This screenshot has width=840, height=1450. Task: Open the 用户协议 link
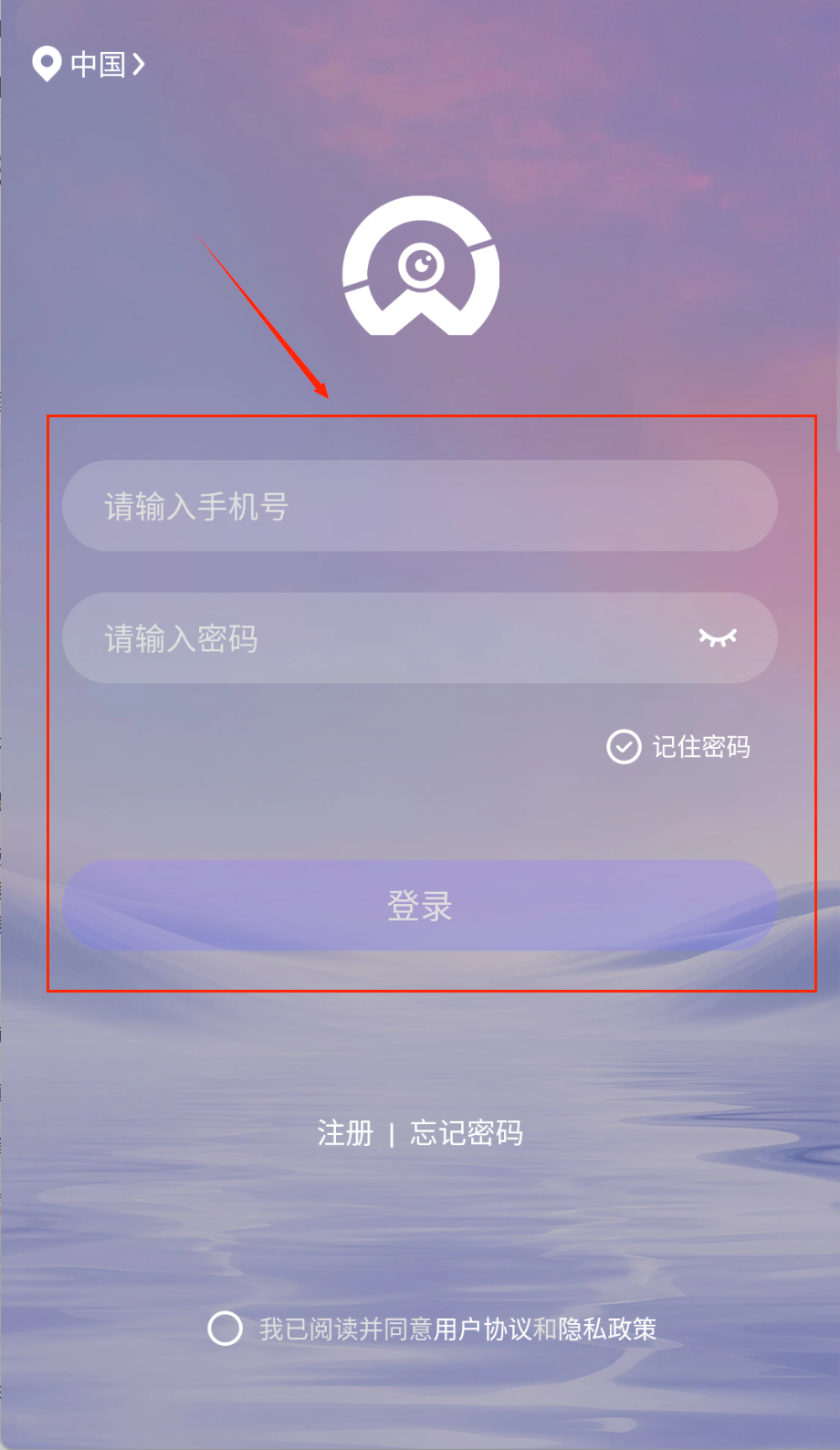point(483,1329)
